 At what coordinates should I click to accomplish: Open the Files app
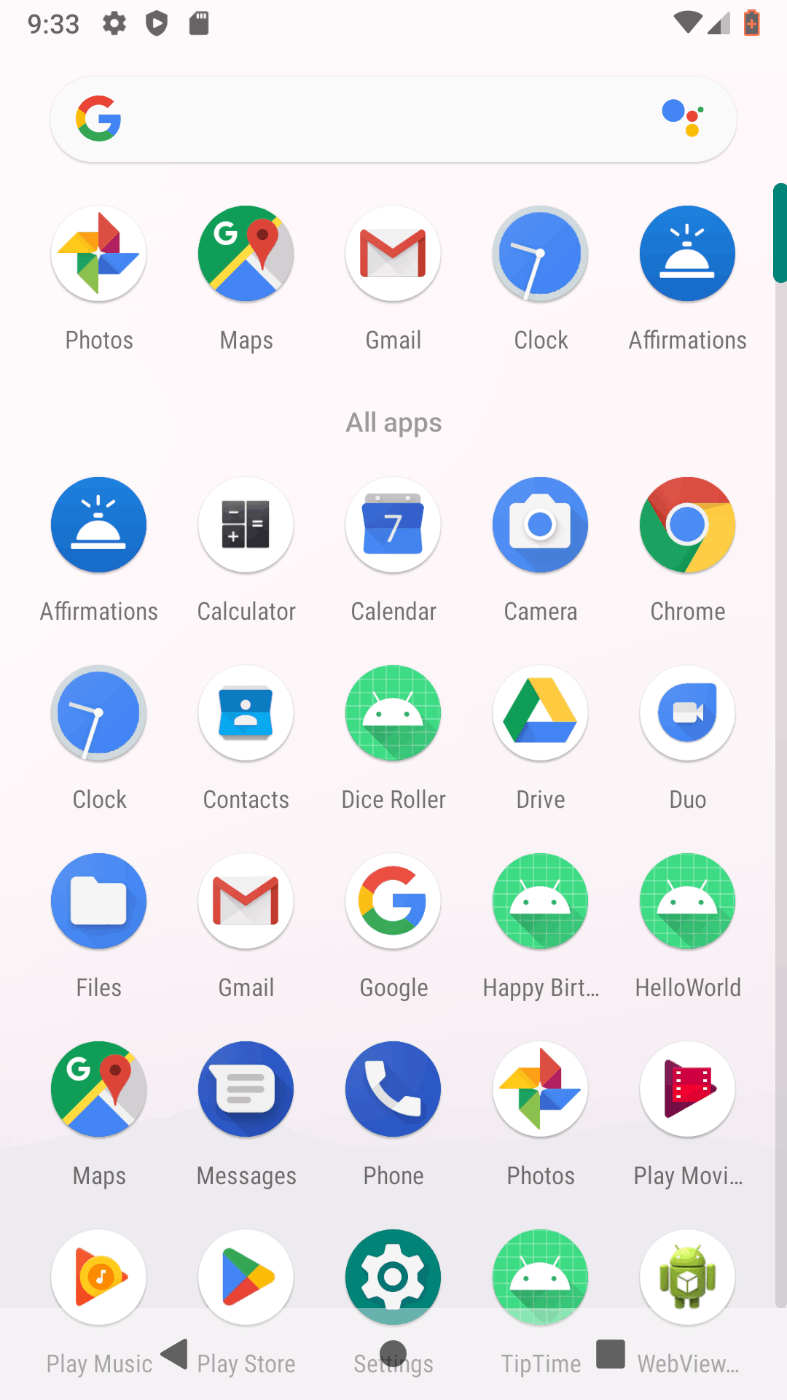[99, 901]
